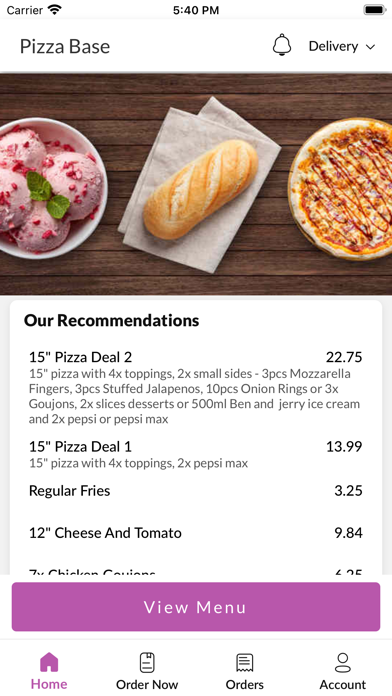Select the 15" Pizza Deal 2 item
Viewport: 392px width, 696px height.
point(196,388)
